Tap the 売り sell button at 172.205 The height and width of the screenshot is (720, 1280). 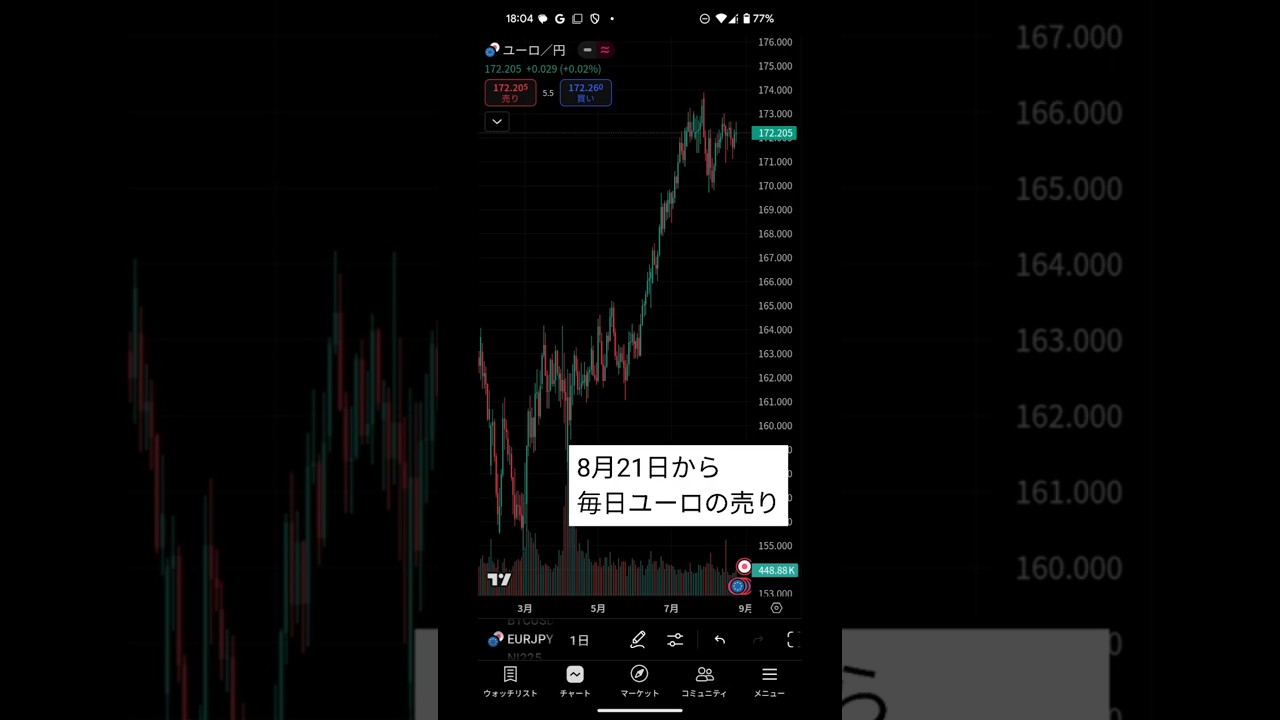tap(510, 93)
